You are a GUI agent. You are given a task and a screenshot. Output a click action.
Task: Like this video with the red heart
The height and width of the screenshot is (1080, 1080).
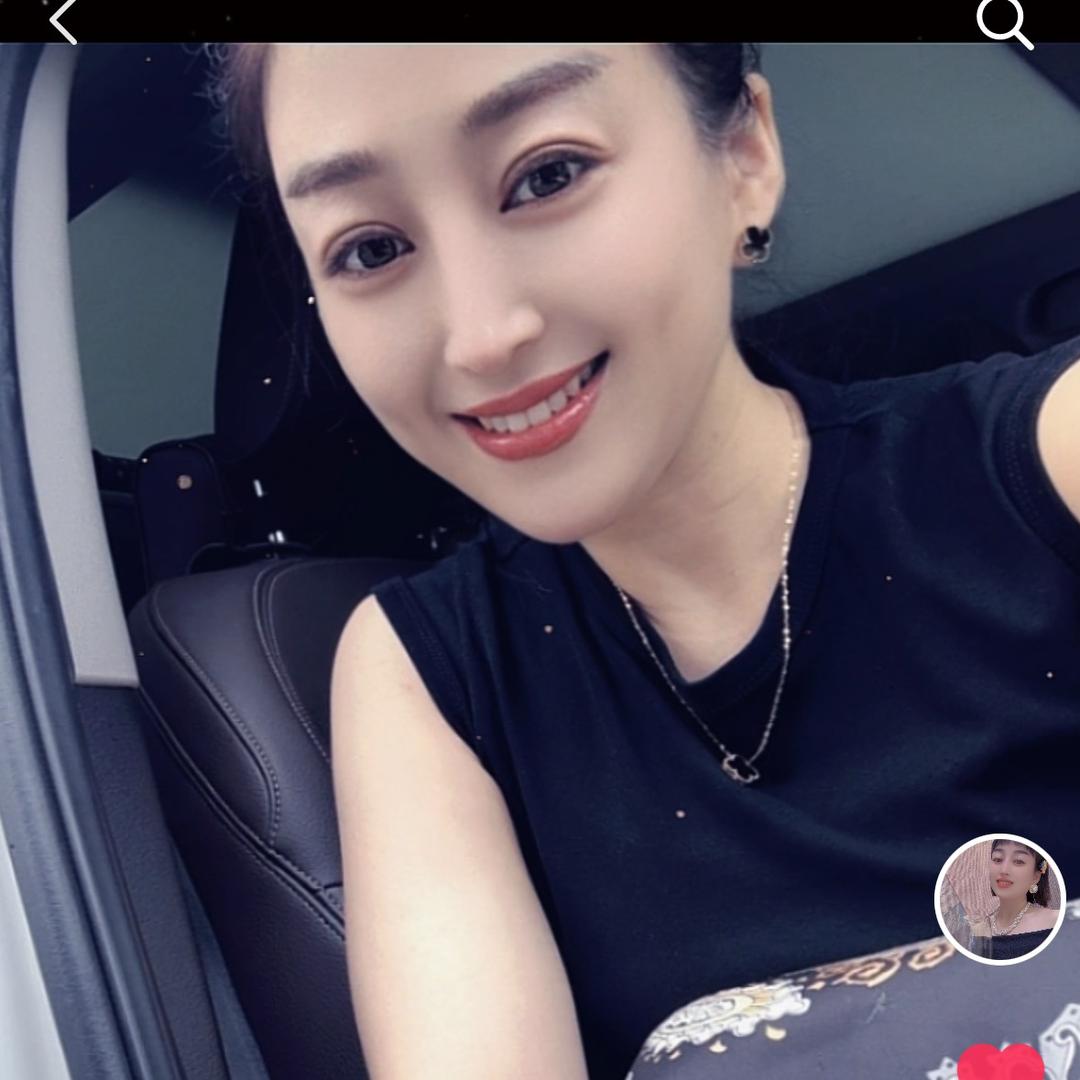point(1000,1062)
